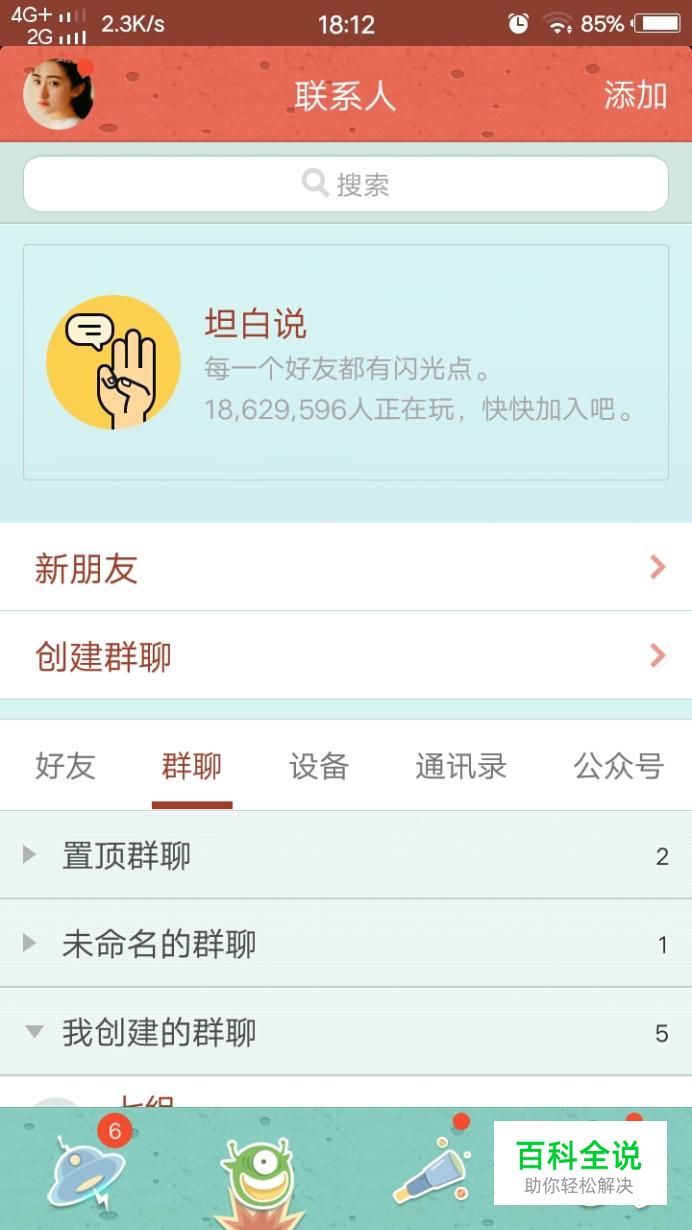
Task: Expand 未命名的群聊 group
Action: coord(346,943)
